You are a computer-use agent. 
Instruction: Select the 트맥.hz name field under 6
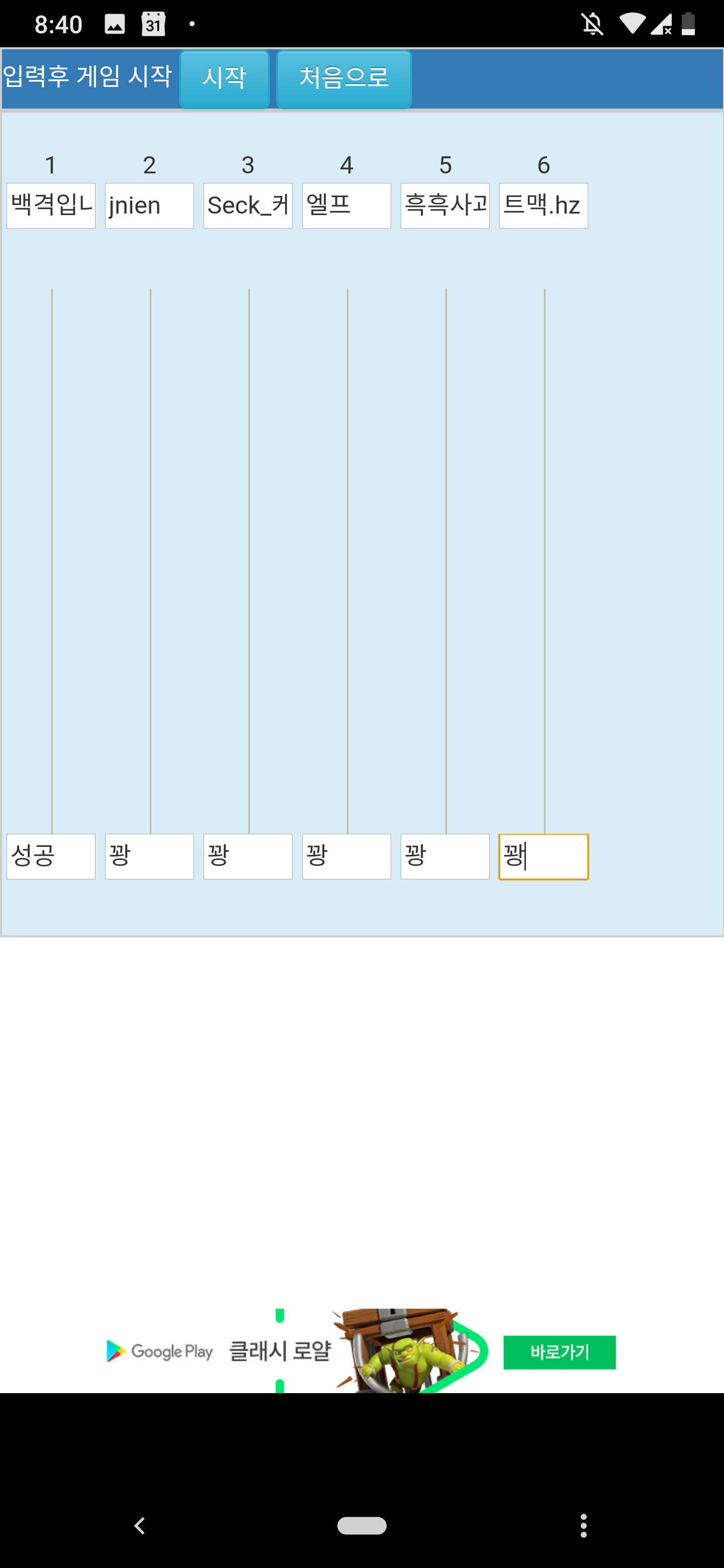tap(544, 206)
